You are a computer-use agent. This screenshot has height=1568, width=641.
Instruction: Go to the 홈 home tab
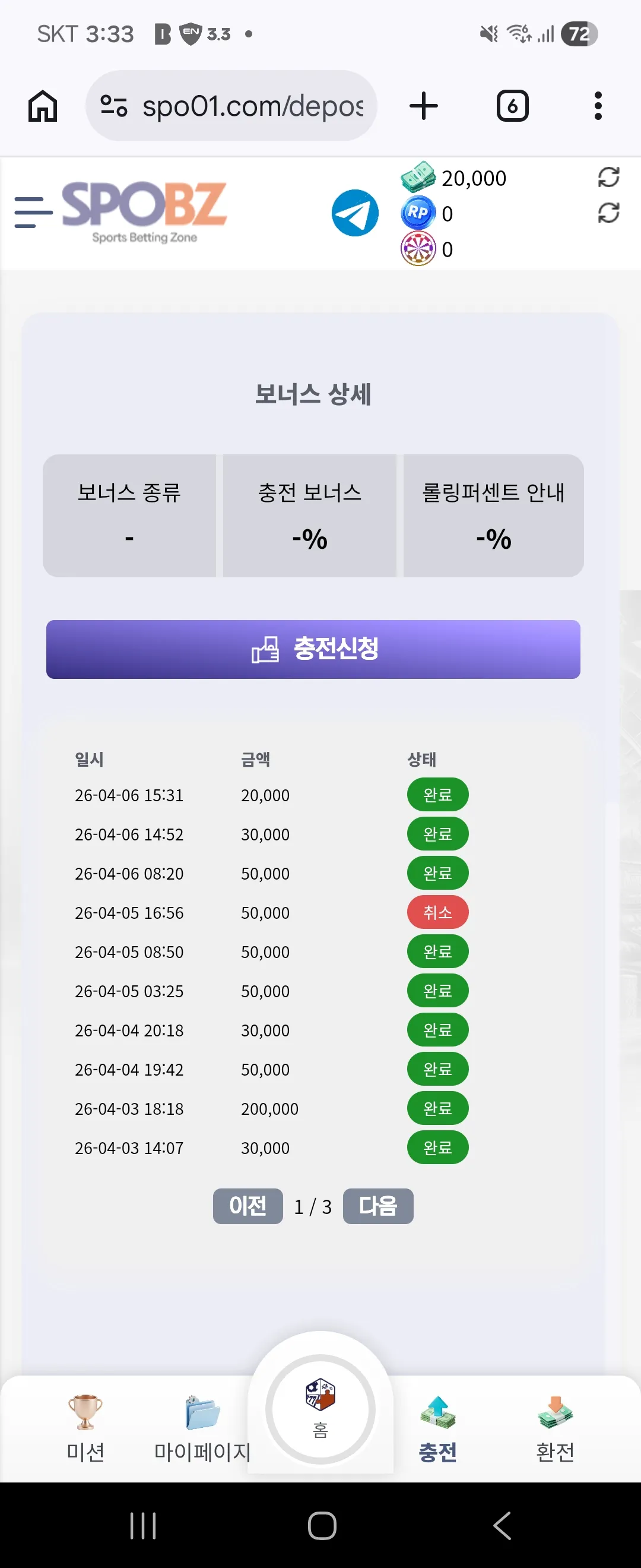click(320, 1409)
